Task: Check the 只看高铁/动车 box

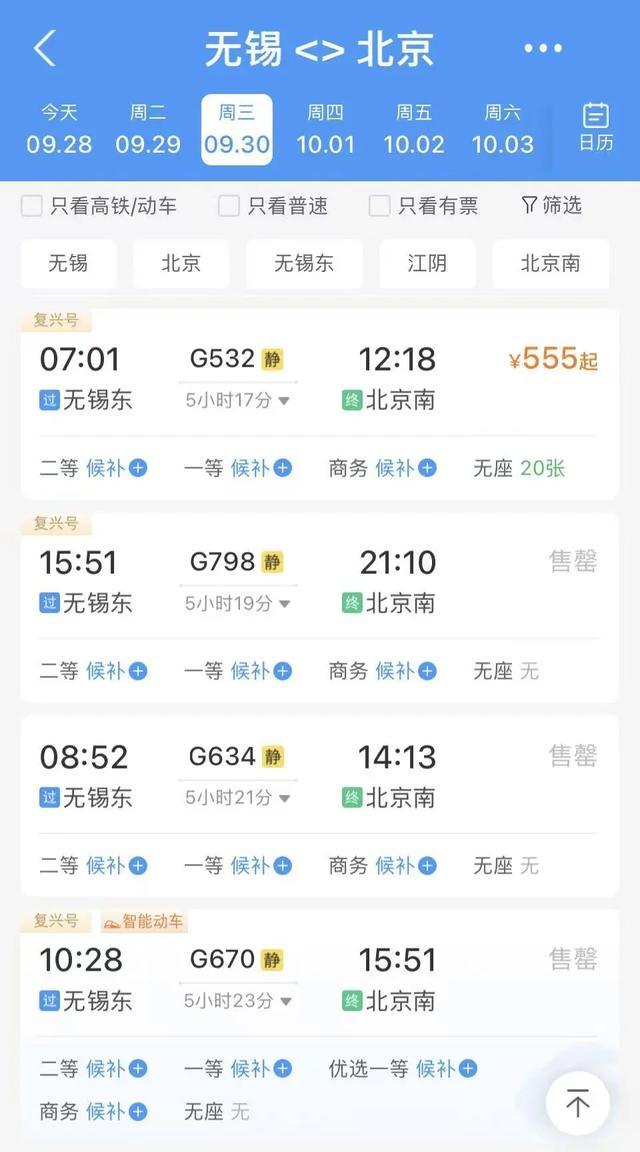Action: 31,206
